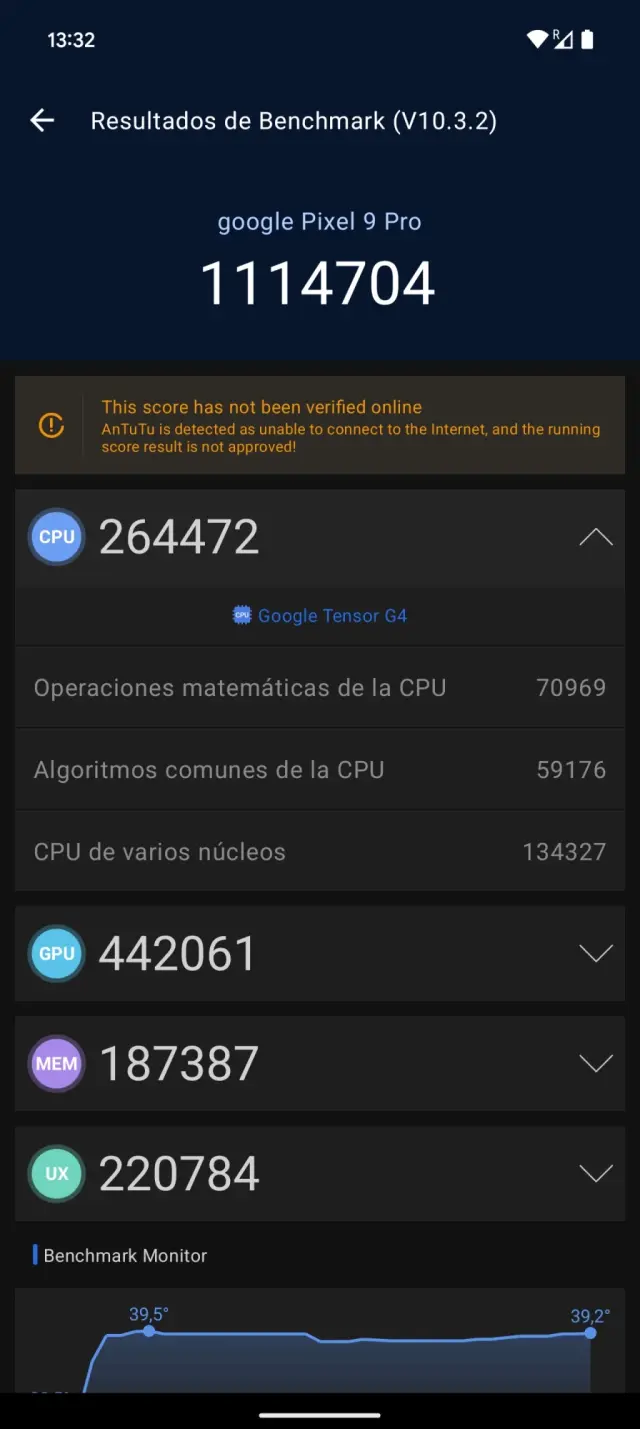Expand the UX score details
This screenshot has width=640, height=1429.
point(596,1174)
